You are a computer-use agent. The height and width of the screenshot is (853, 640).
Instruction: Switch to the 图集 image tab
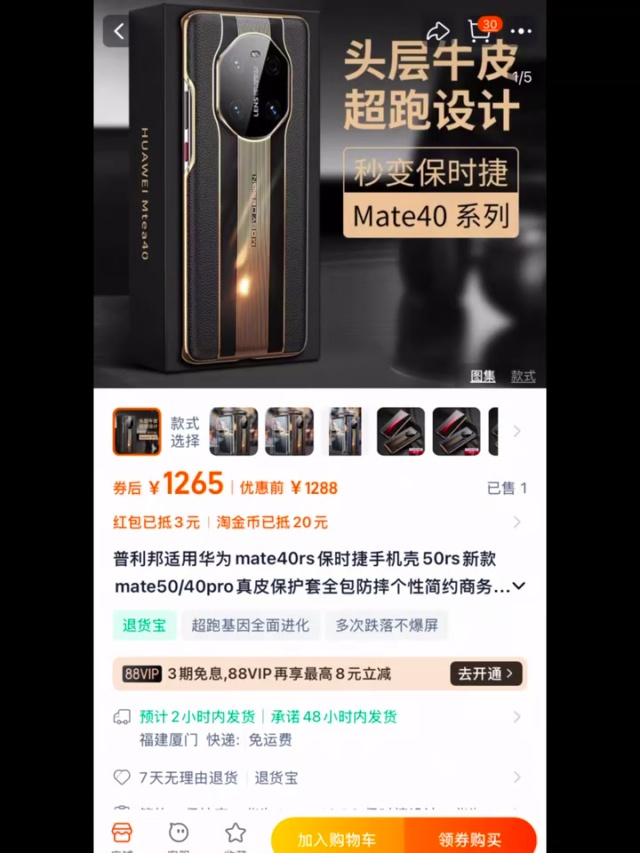pos(483,376)
